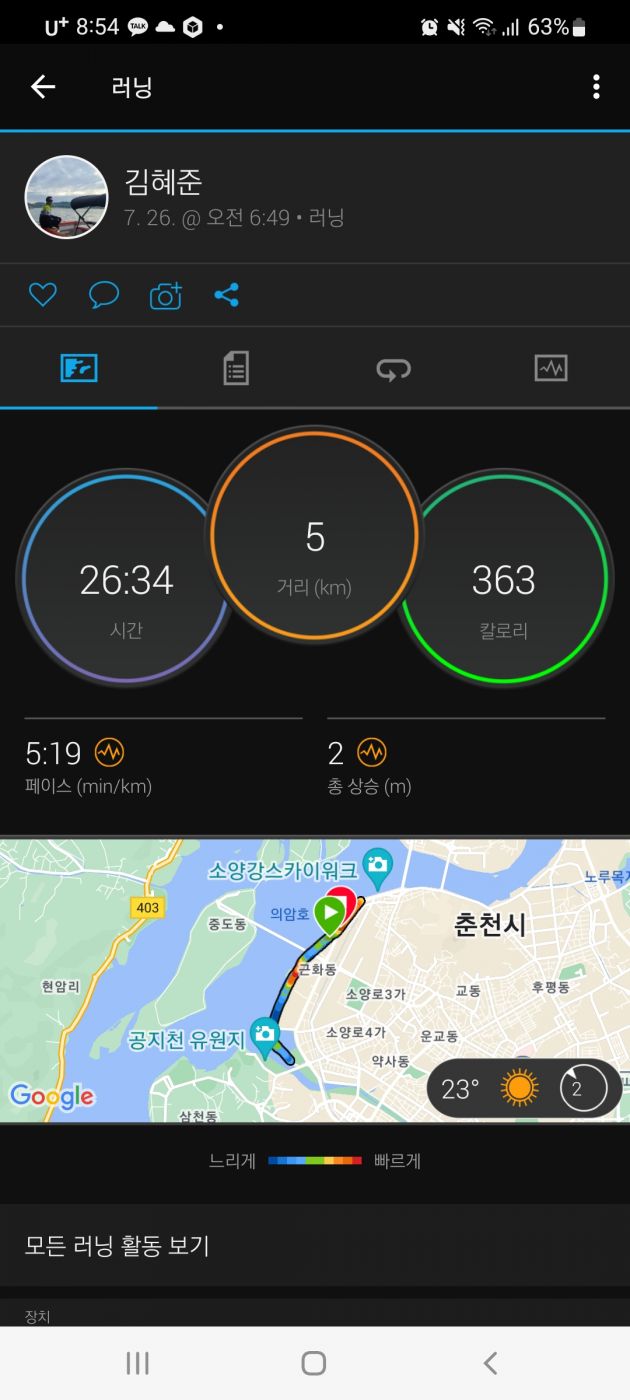Share this running activity
The height and width of the screenshot is (1400, 630).
click(227, 295)
